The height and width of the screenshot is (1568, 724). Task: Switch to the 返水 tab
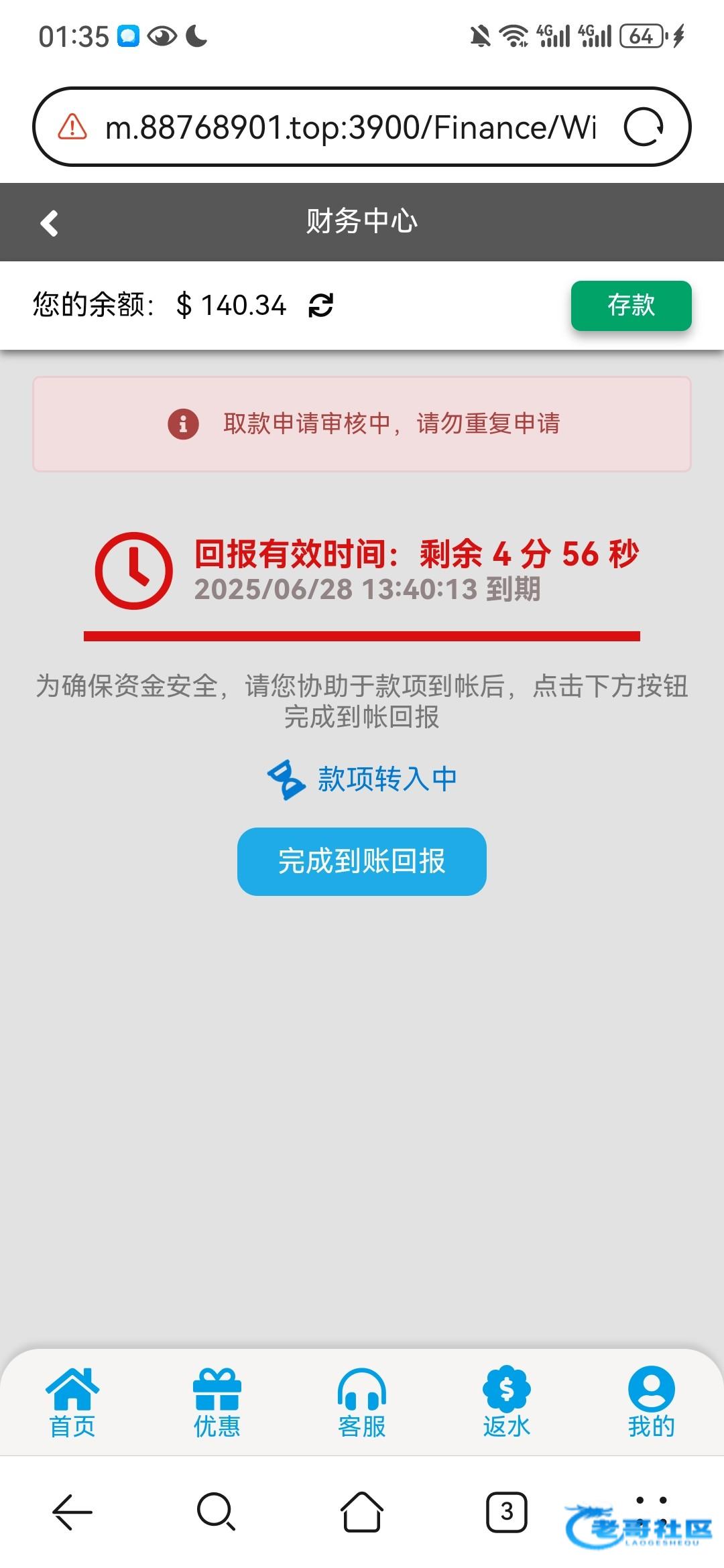(506, 1403)
